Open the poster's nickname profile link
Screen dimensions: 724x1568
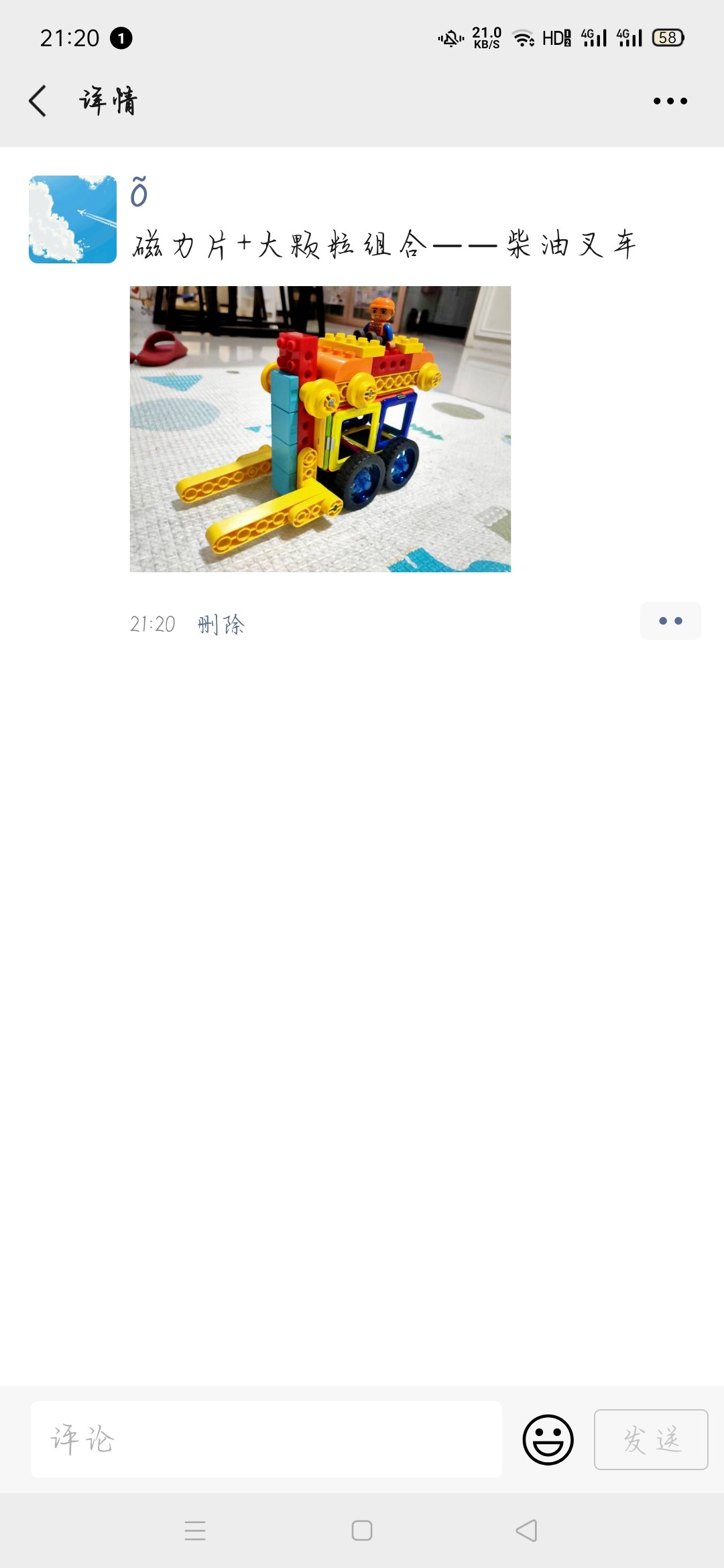(x=139, y=192)
